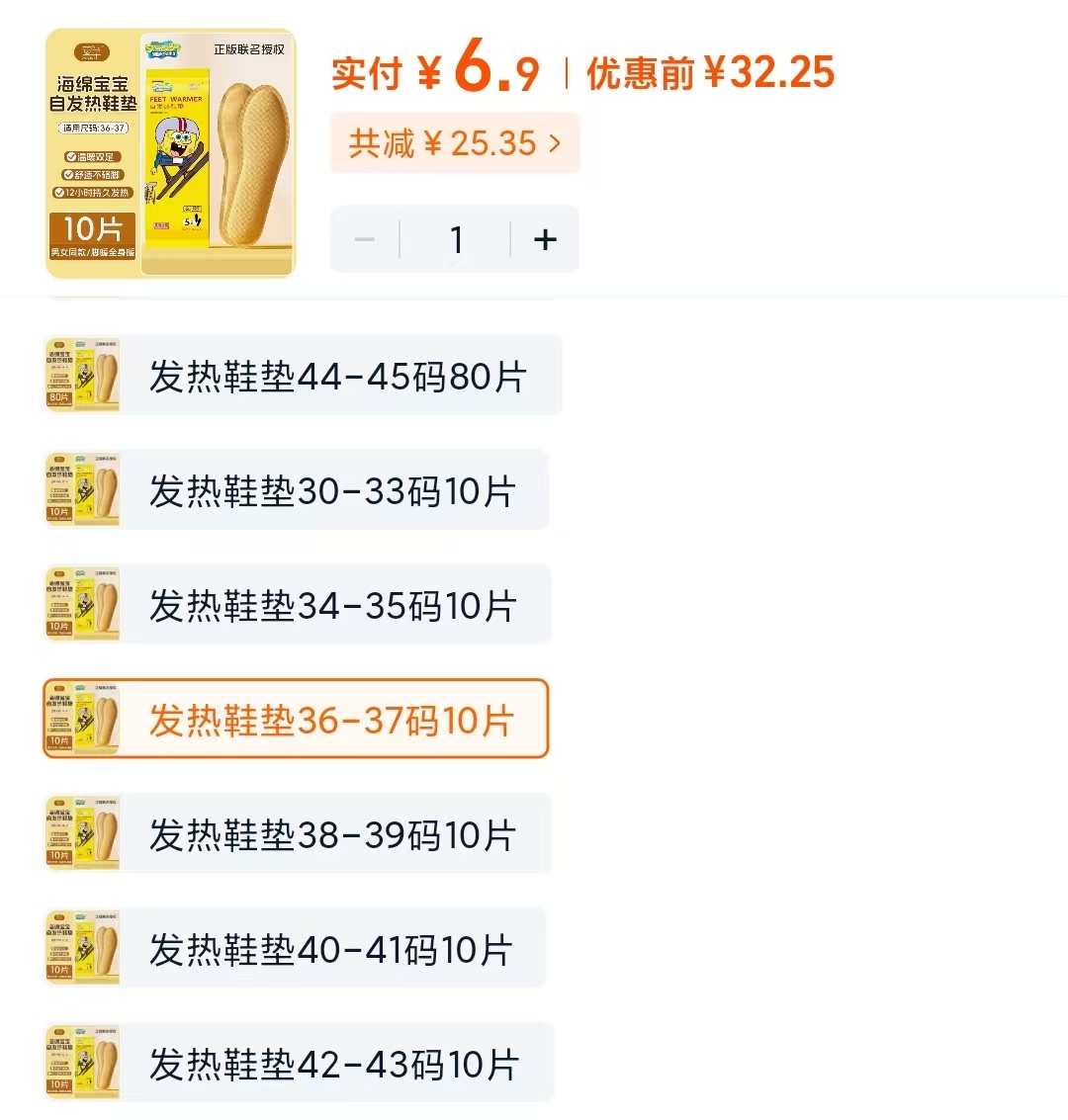
Task: Click the thumbnail beside the selected 36-37码 option
Action: pos(83,719)
